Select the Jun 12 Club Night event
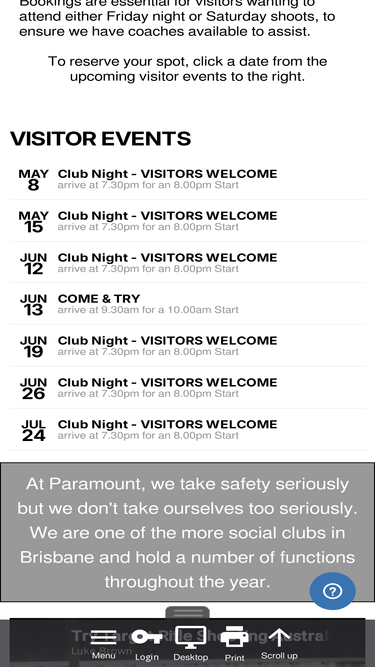The width and height of the screenshot is (375, 667). point(187,262)
